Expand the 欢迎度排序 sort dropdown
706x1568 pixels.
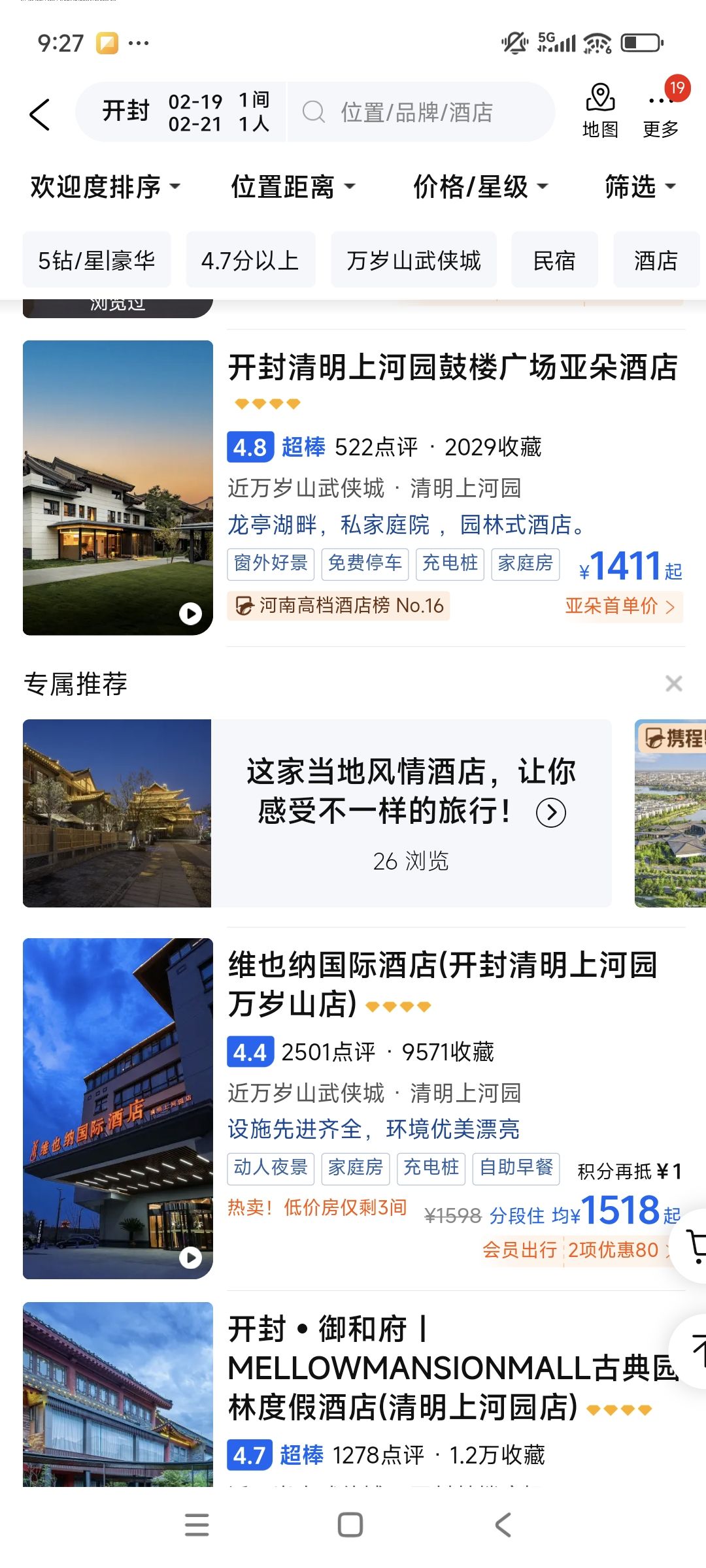[105, 187]
